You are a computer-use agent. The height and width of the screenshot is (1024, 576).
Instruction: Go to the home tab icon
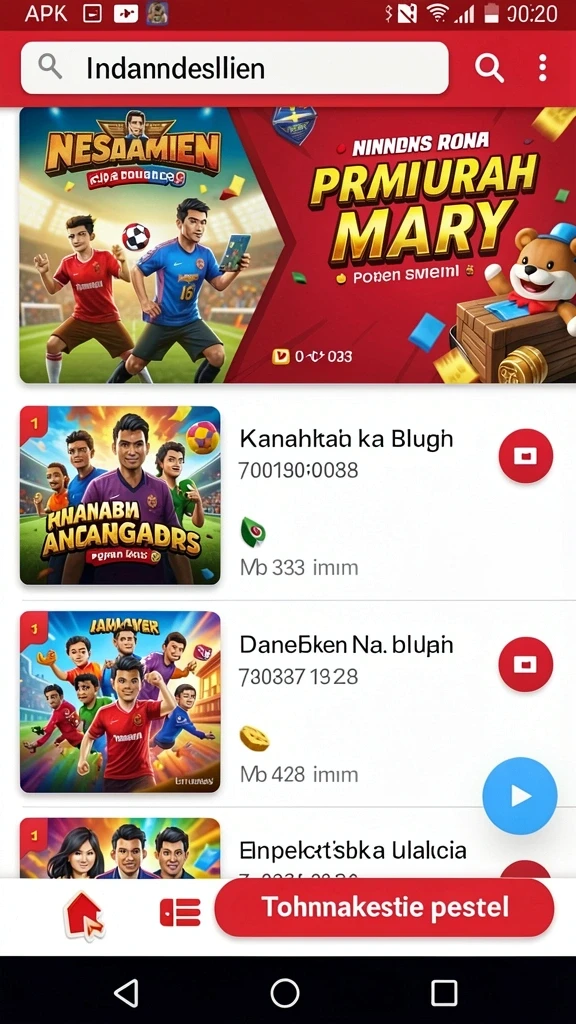pos(84,915)
